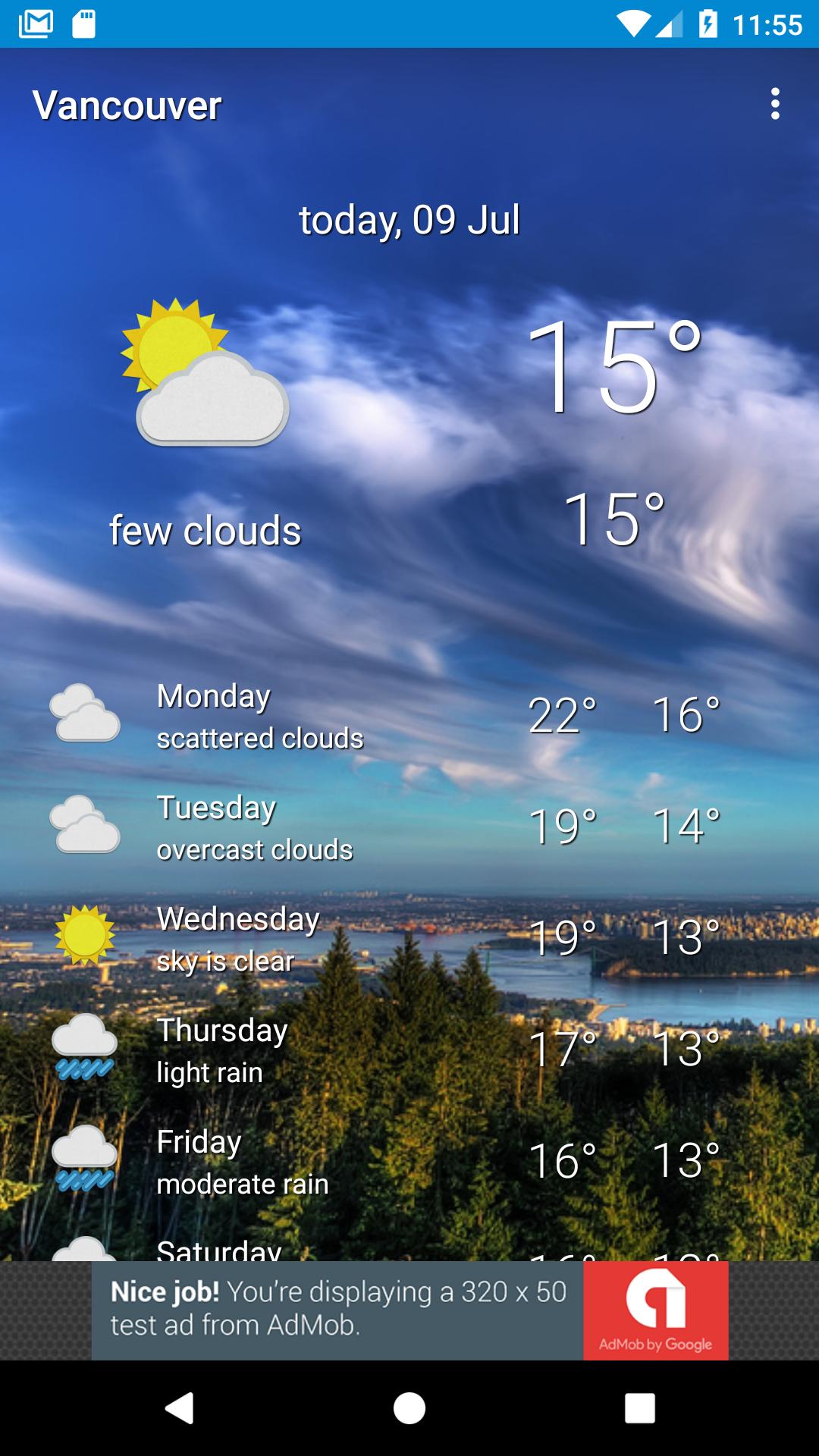Tap the AdMob test ad banner
819x1456 pixels.
point(409,1310)
